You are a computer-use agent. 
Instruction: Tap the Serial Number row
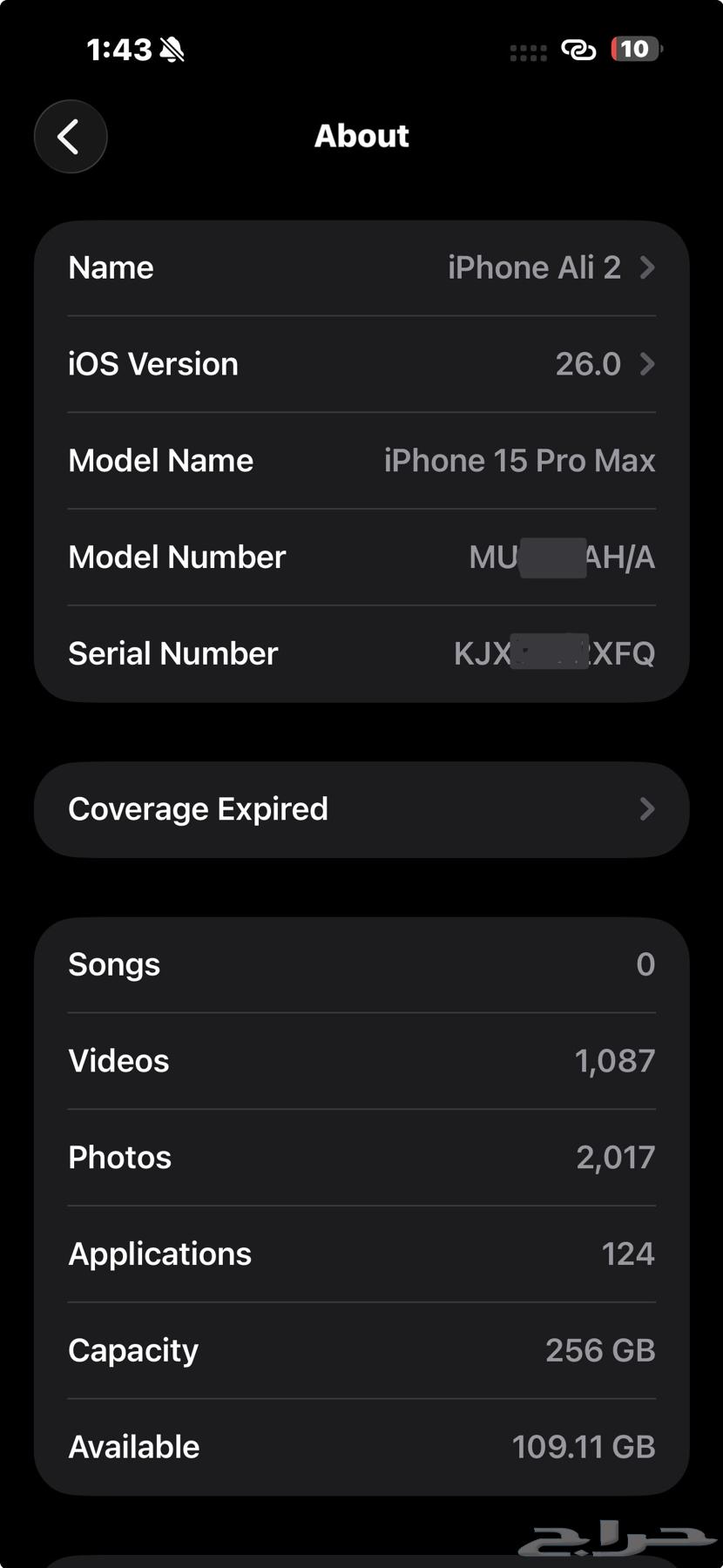click(361, 653)
